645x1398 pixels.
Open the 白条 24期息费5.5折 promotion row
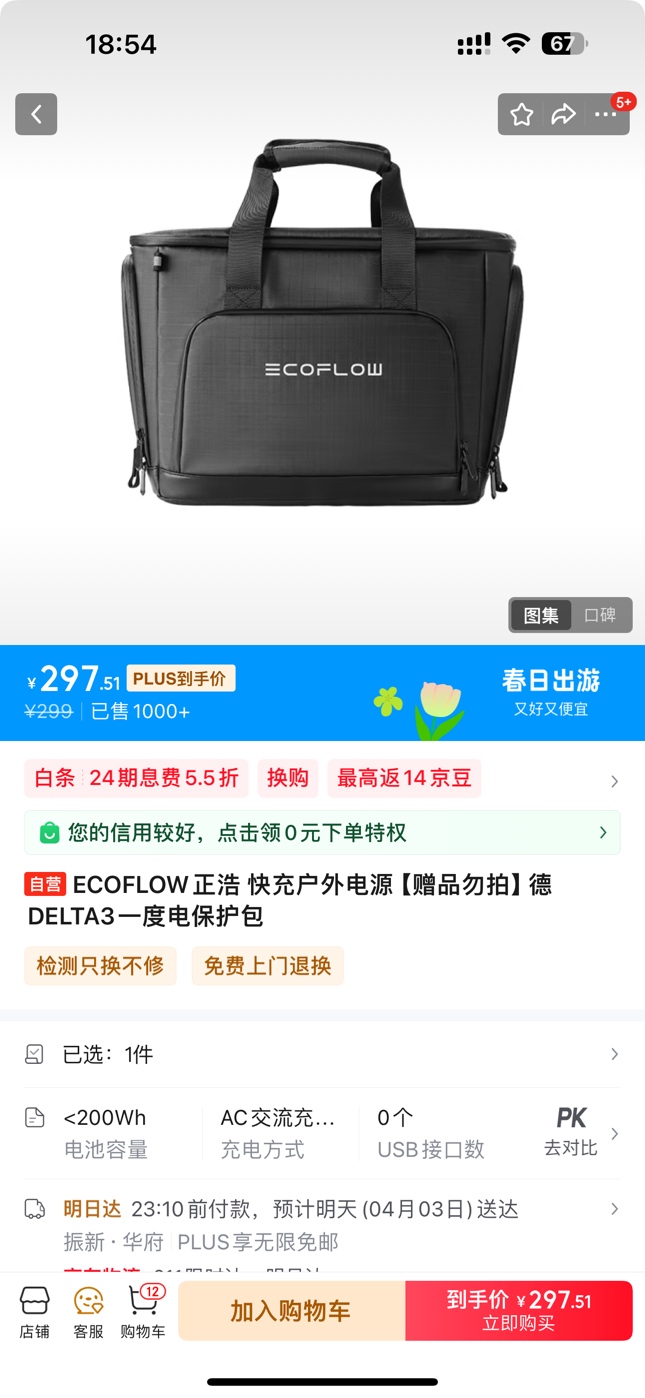pos(136,778)
